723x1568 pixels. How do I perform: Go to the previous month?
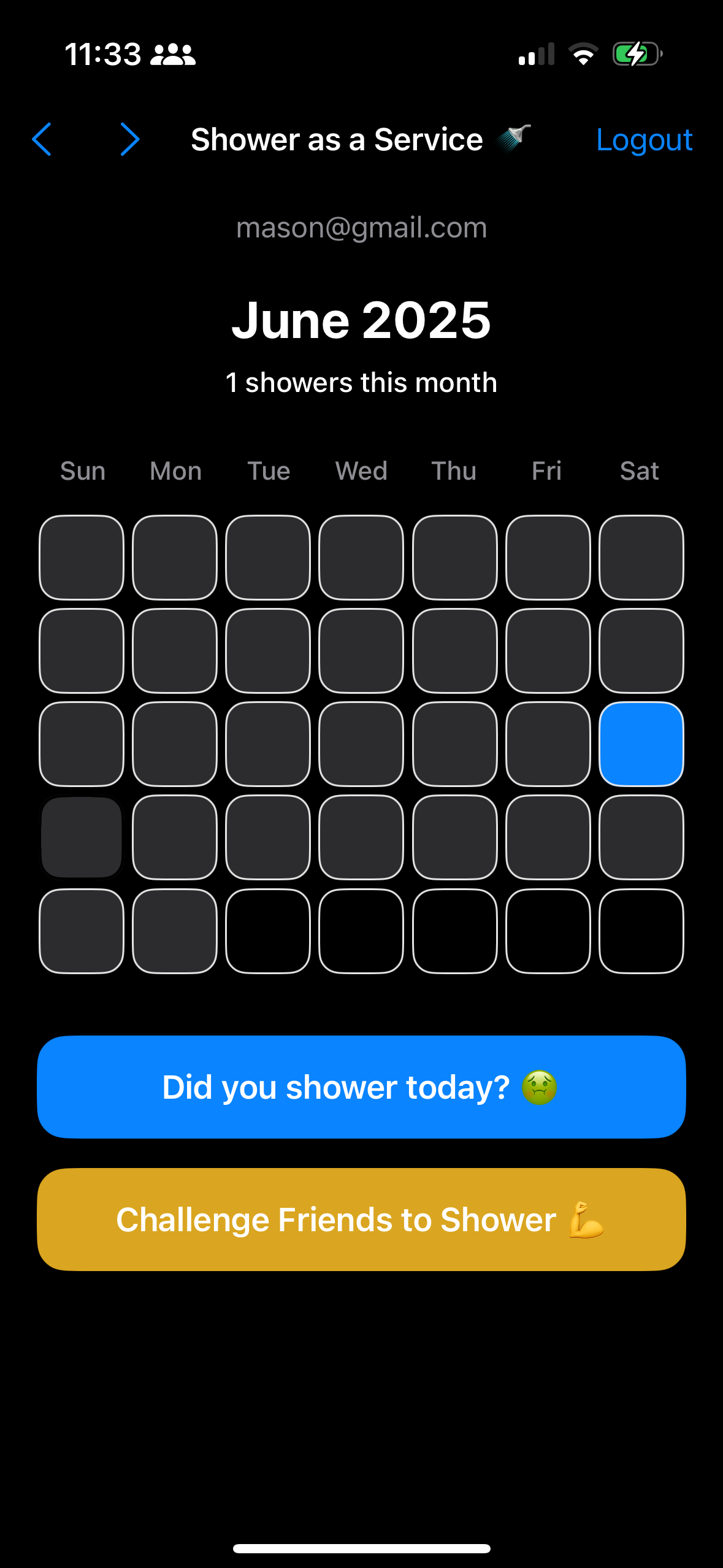click(x=42, y=139)
